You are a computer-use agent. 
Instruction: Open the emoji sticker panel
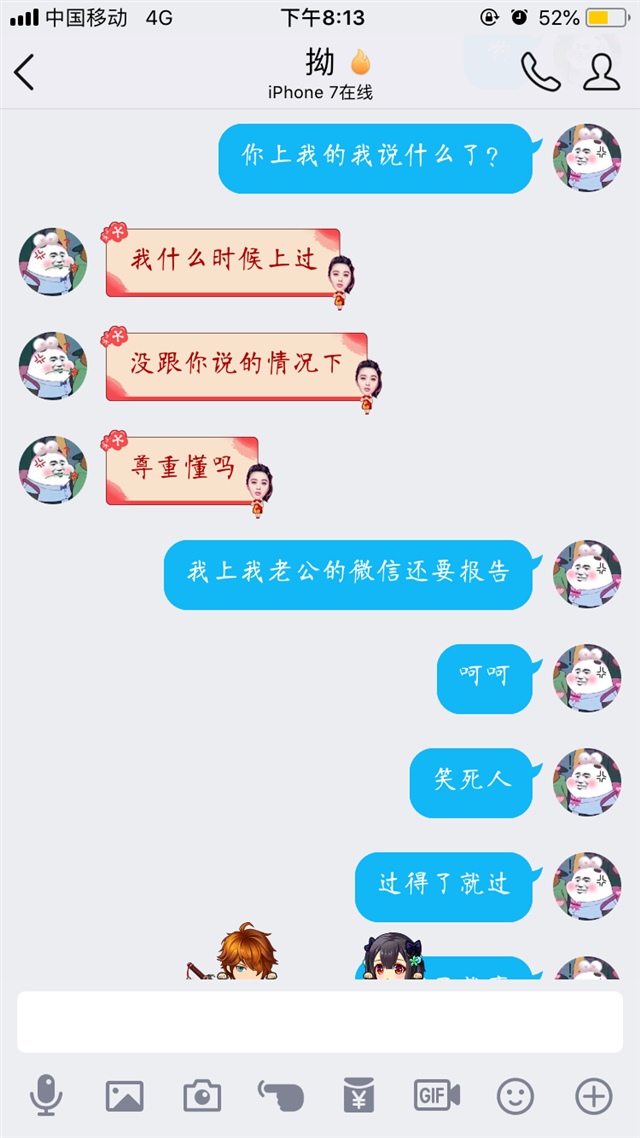pyautogui.click(x=515, y=1096)
